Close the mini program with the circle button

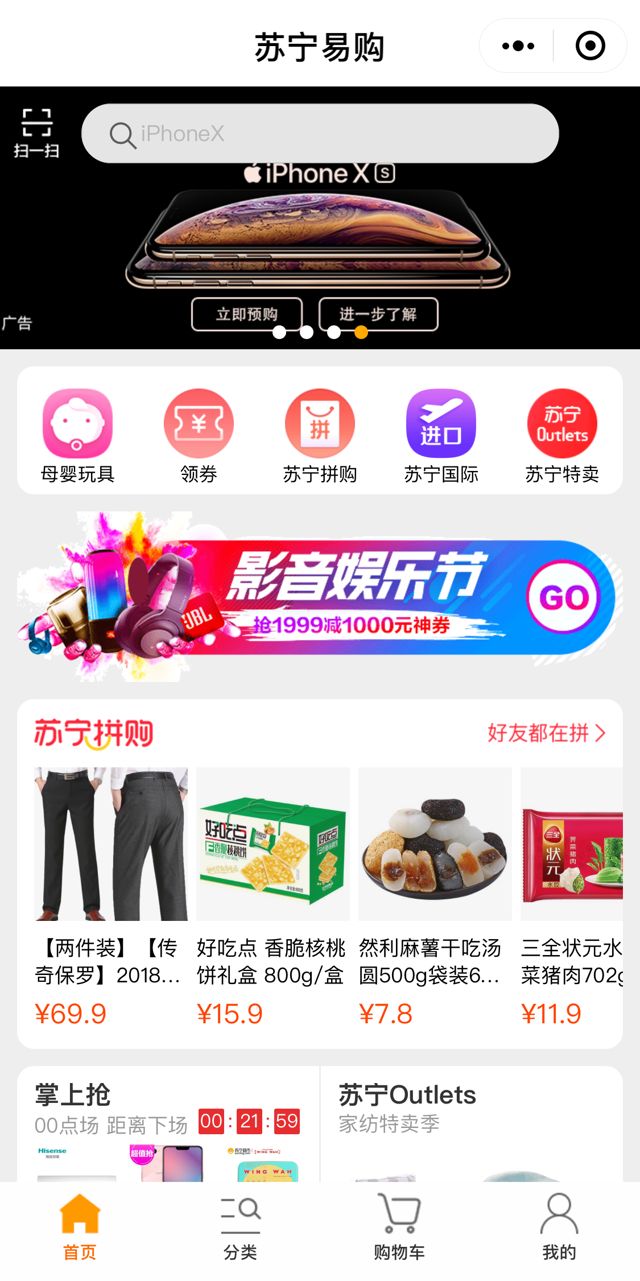(590, 46)
